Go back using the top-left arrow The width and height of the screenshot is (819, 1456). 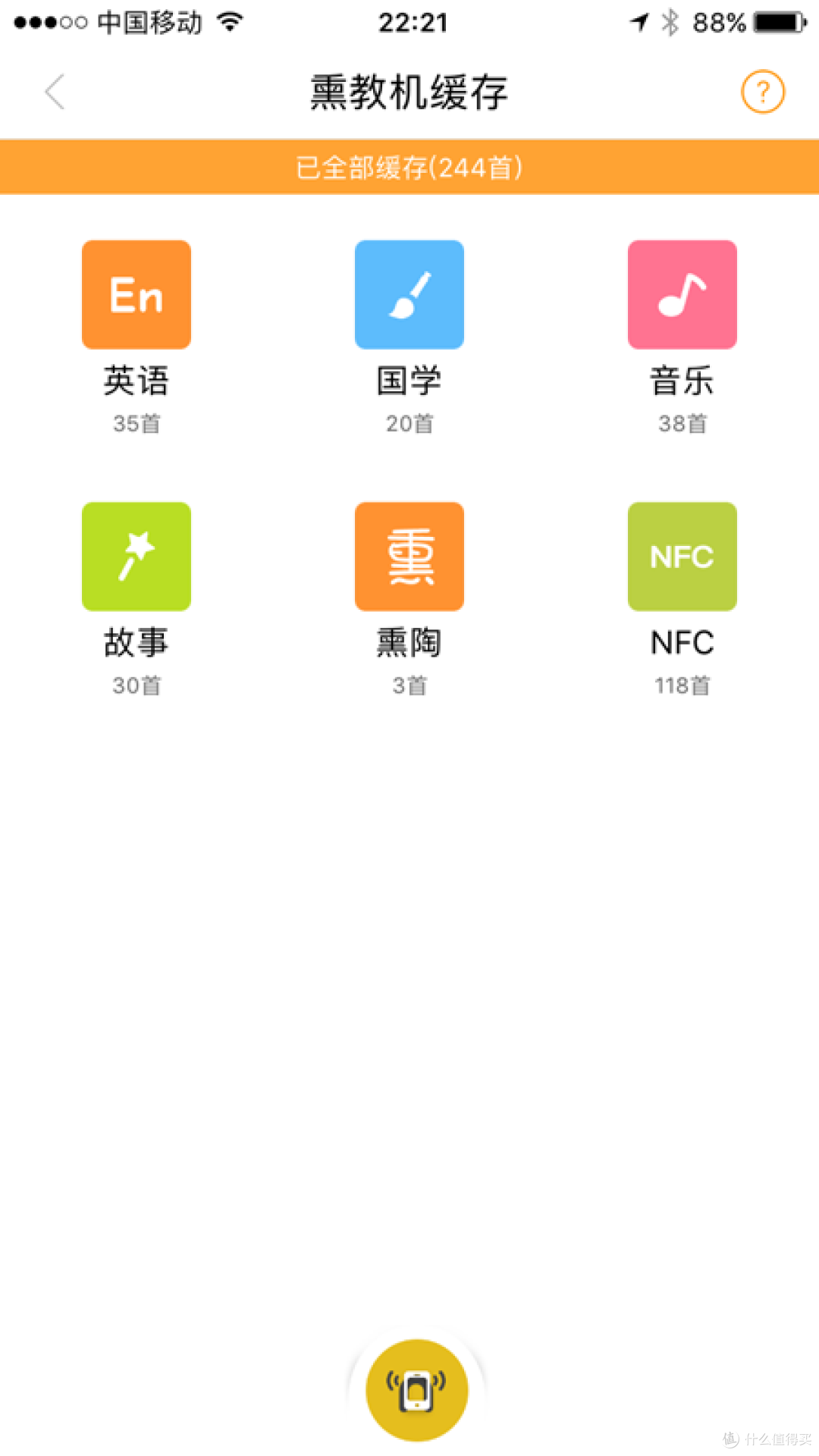(x=55, y=92)
